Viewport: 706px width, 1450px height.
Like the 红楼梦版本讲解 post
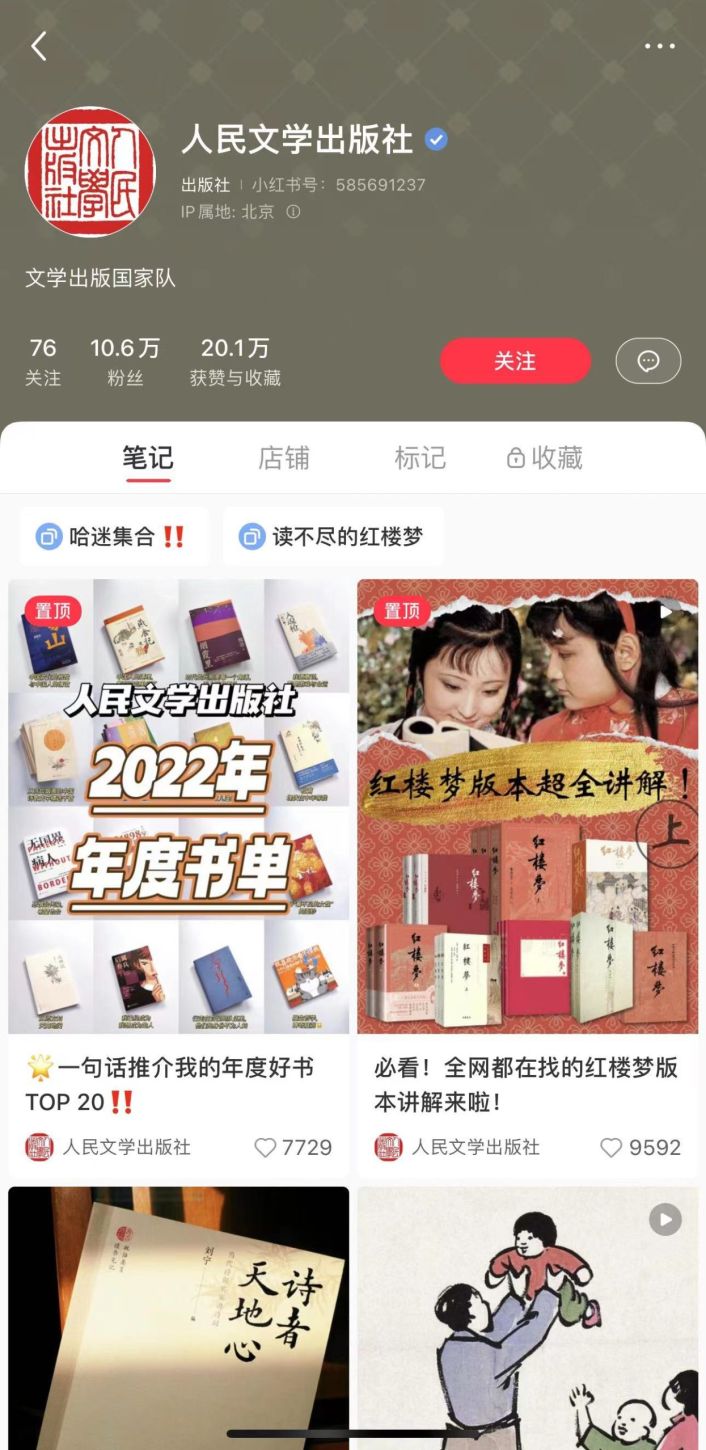pos(611,1148)
